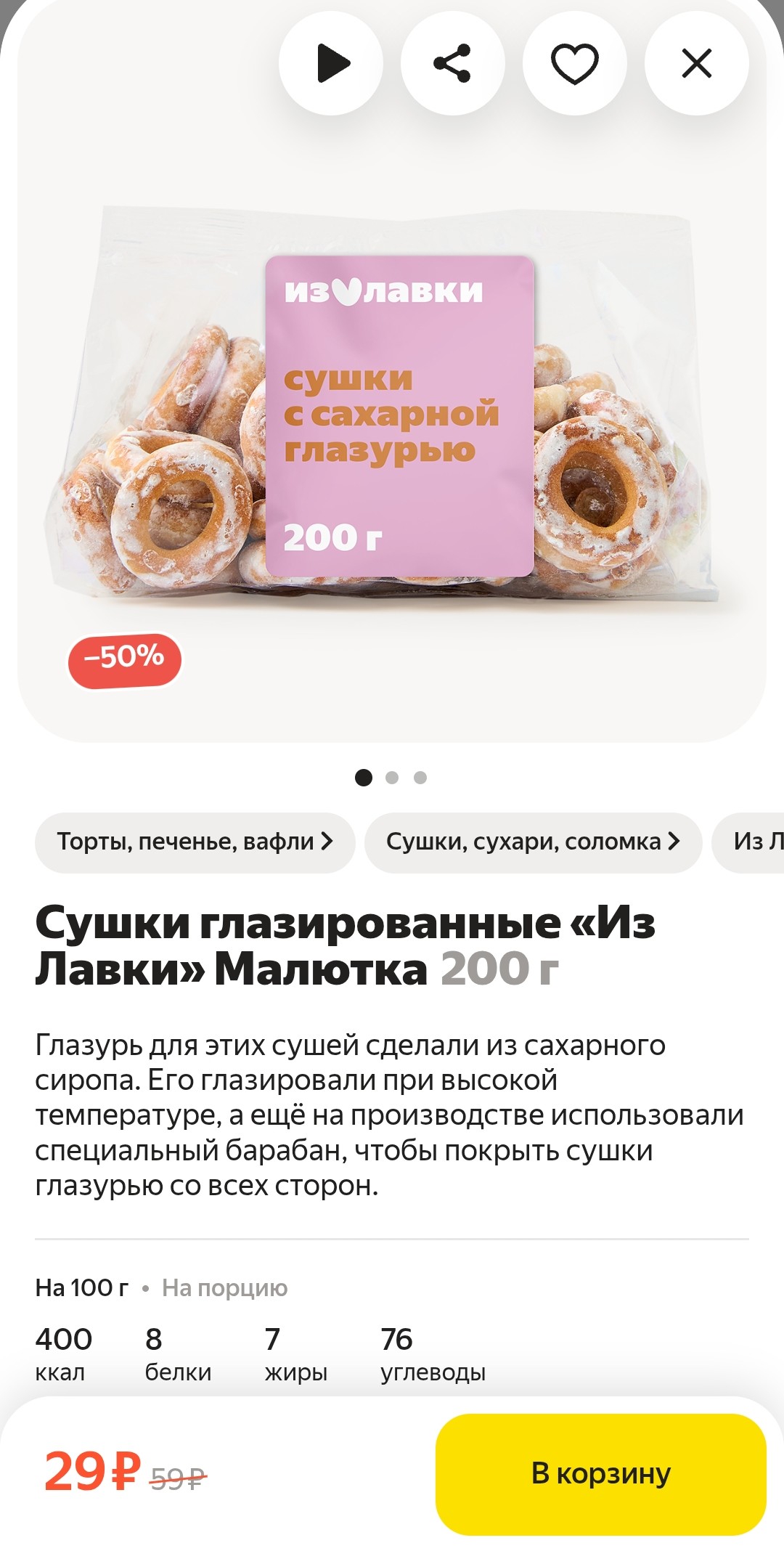The width and height of the screenshot is (784, 1551).
Task: Share this product
Action: (452, 63)
